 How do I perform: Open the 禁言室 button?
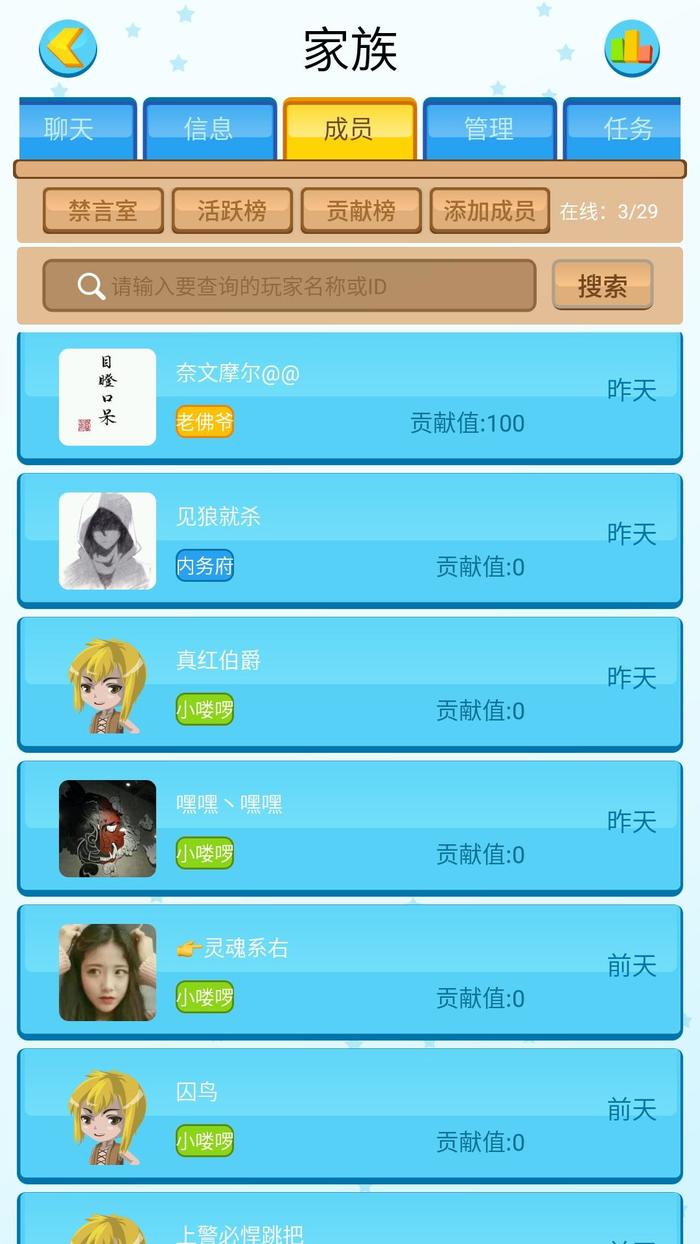[103, 211]
